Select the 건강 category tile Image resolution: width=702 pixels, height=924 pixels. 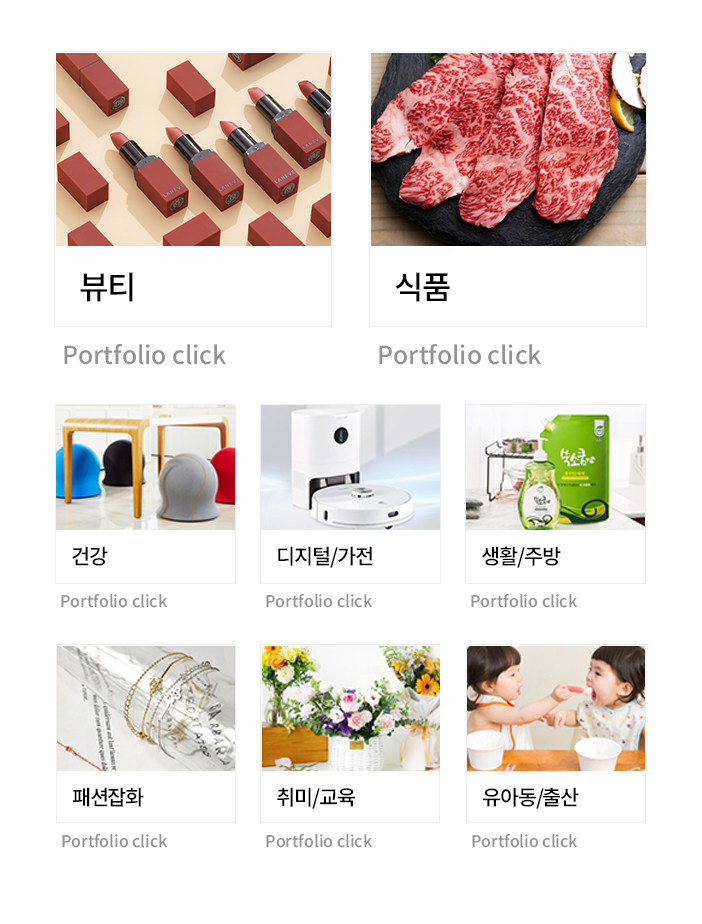pos(145,493)
